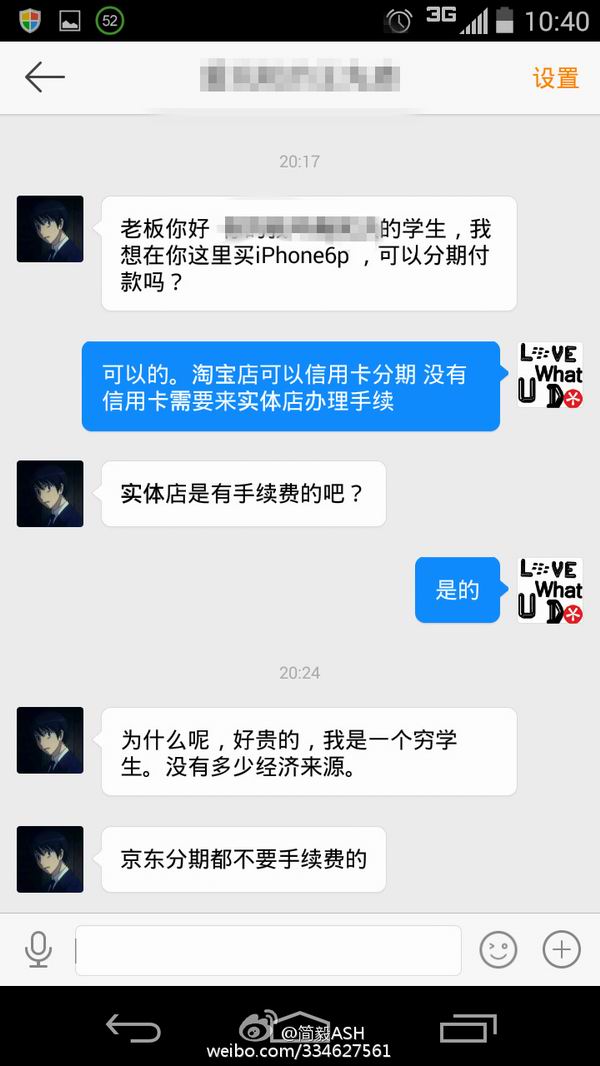
Task: Open the plus attachment menu
Action: click(x=561, y=949)
